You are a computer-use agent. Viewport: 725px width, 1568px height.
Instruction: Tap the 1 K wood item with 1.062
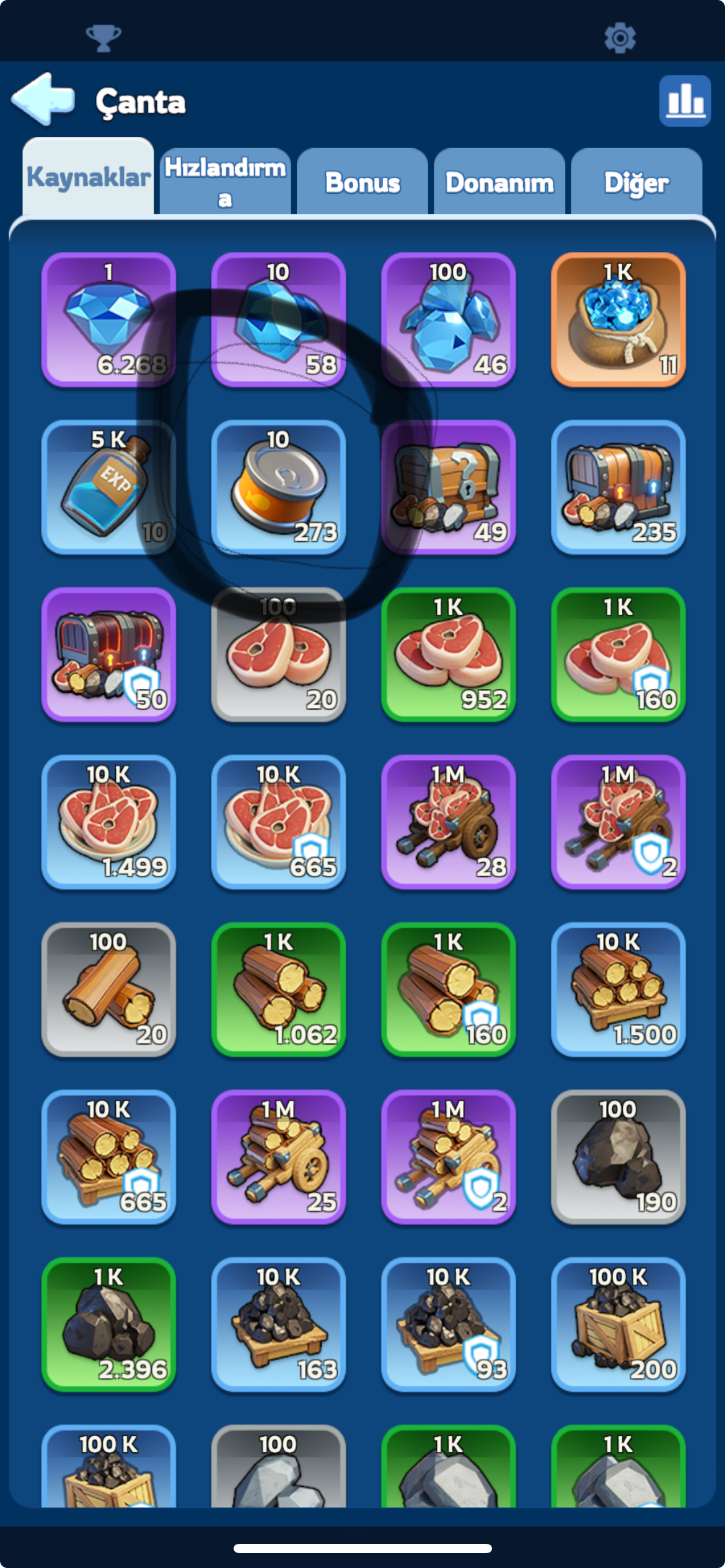278,990
